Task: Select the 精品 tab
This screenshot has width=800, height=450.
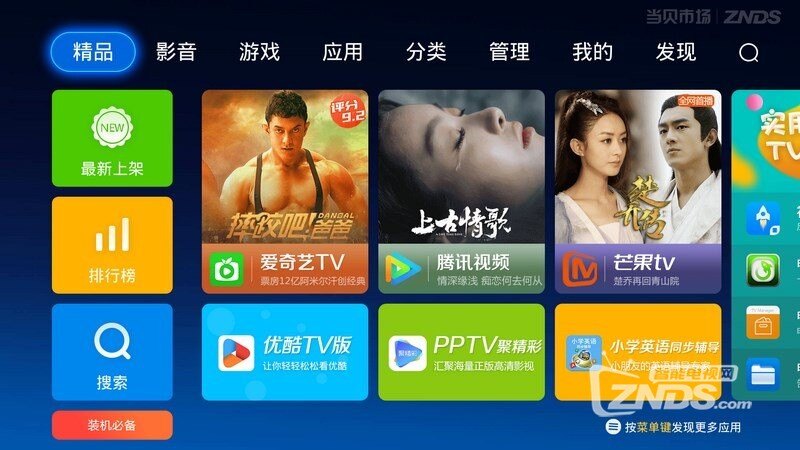Action: click(92, 52)
